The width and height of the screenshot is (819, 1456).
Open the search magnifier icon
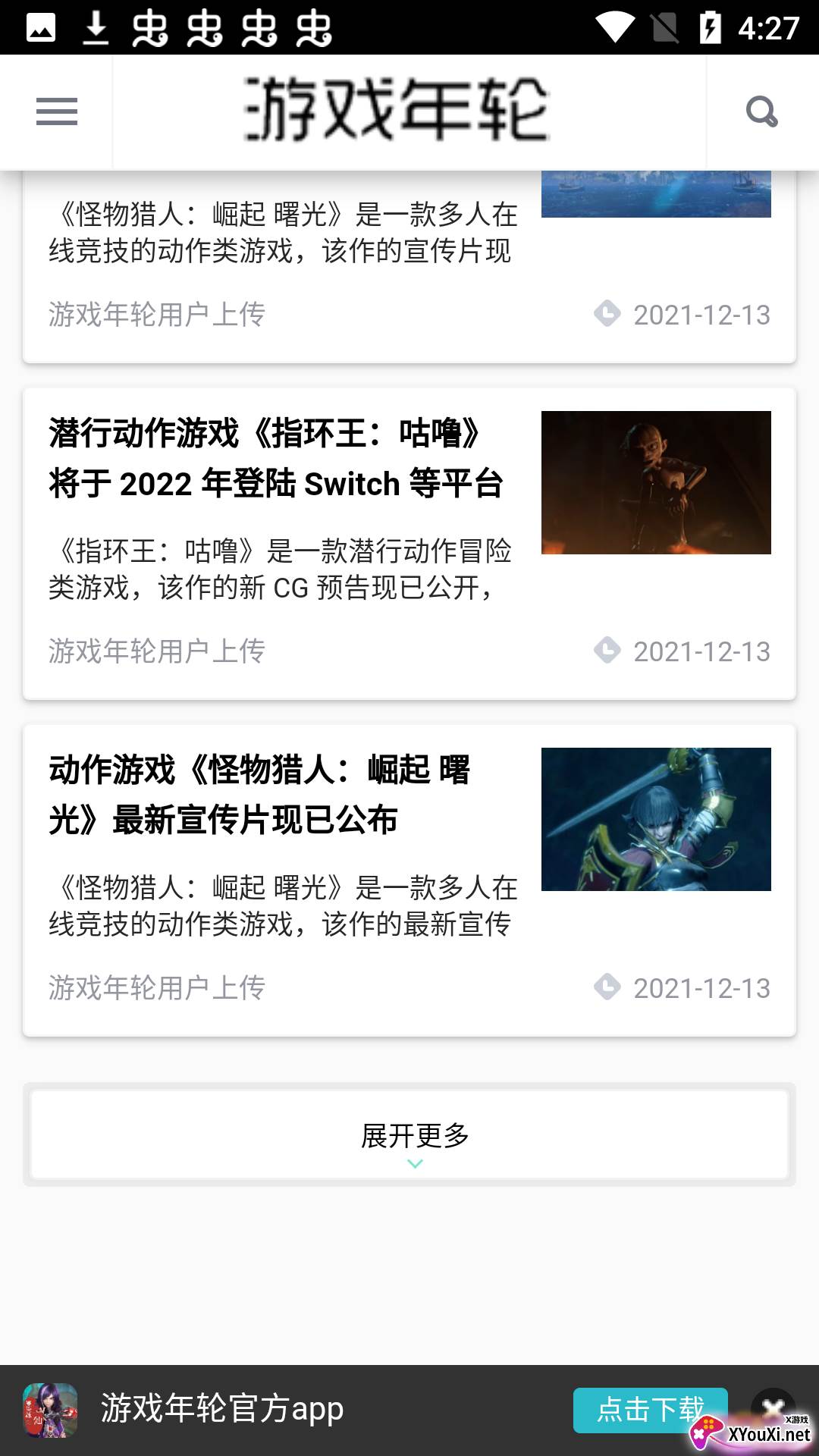tap(761, 112)
